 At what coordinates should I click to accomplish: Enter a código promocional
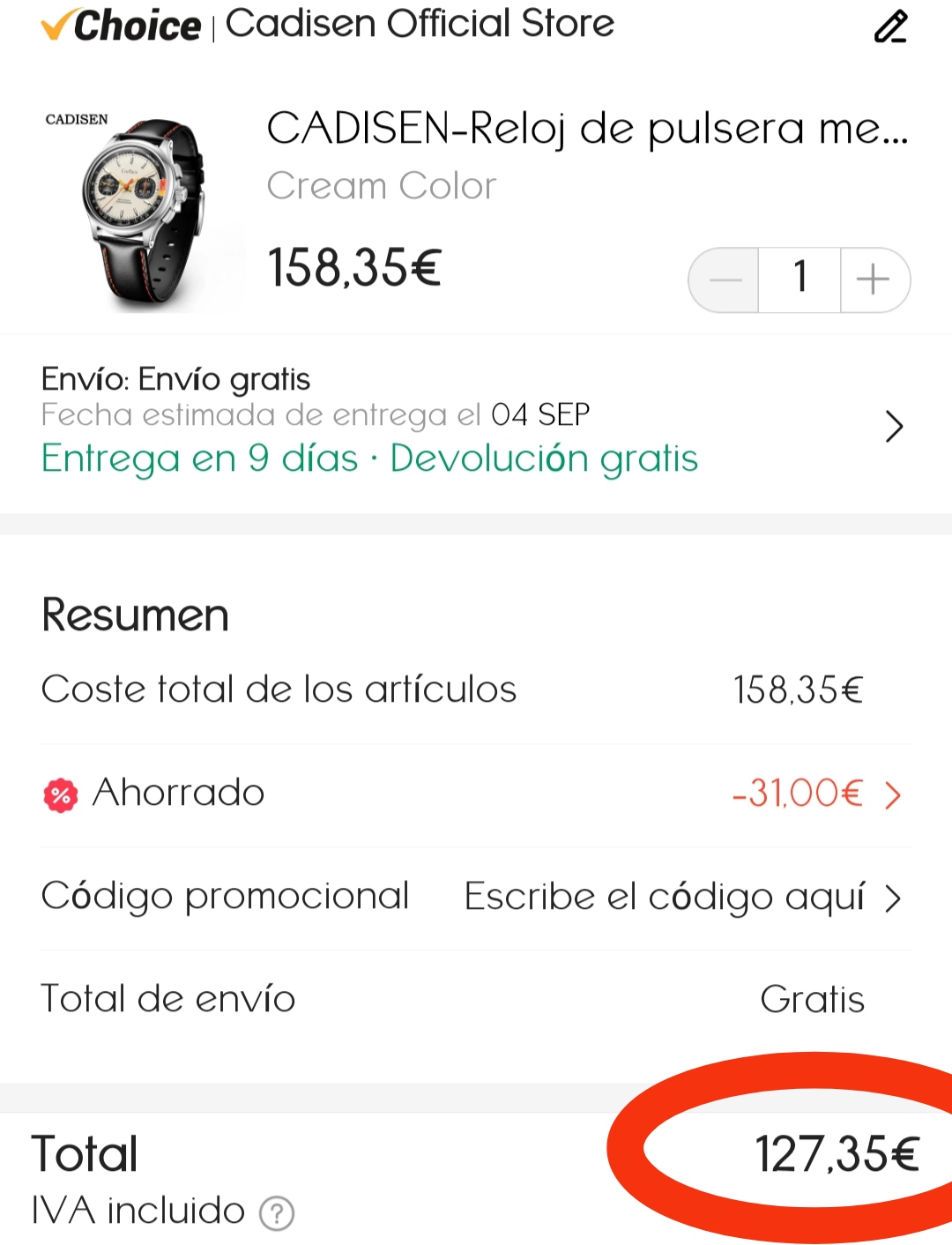click(x=679, y=898)
